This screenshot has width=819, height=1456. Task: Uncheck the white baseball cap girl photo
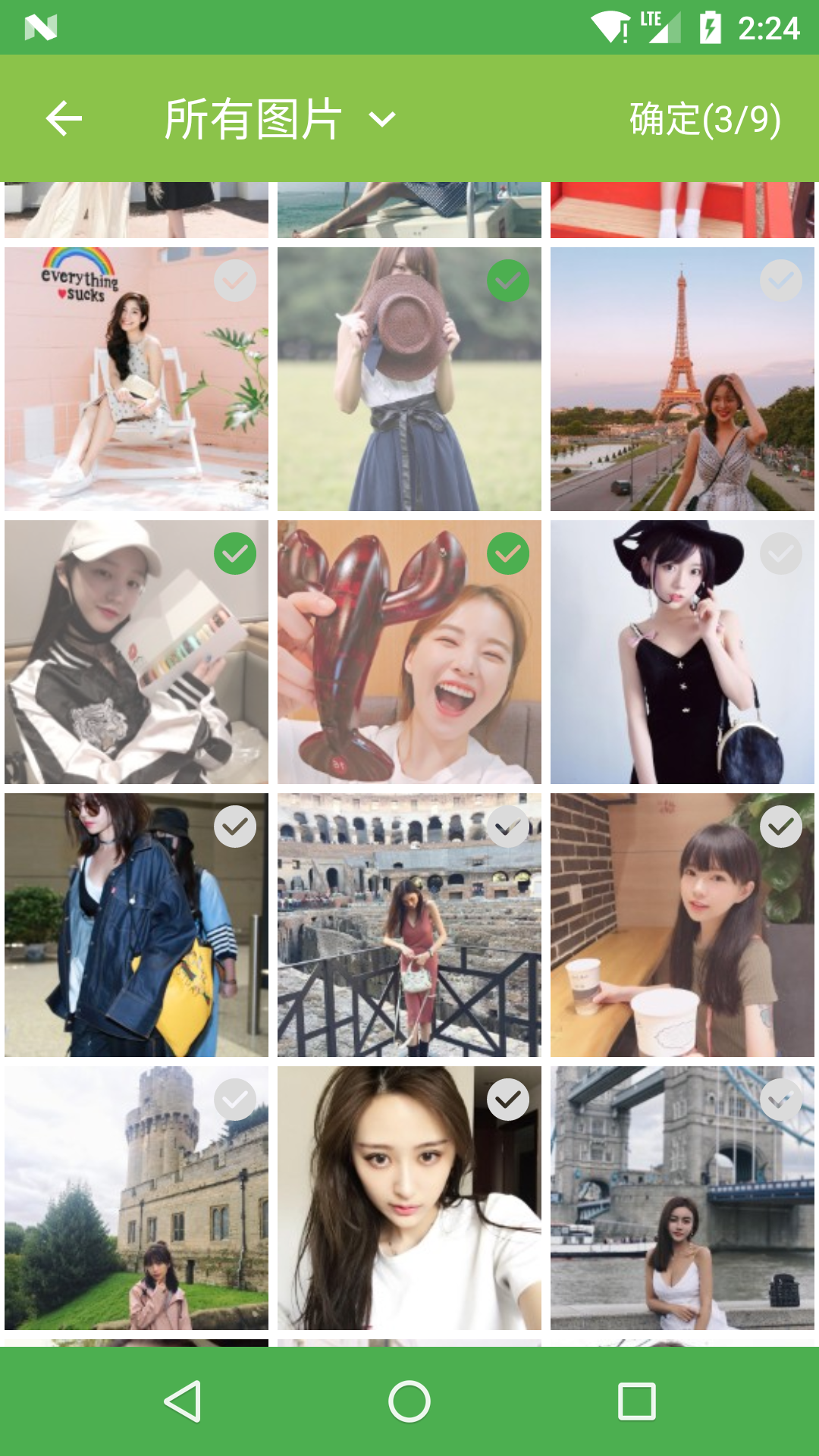click(x=235, y=554)
